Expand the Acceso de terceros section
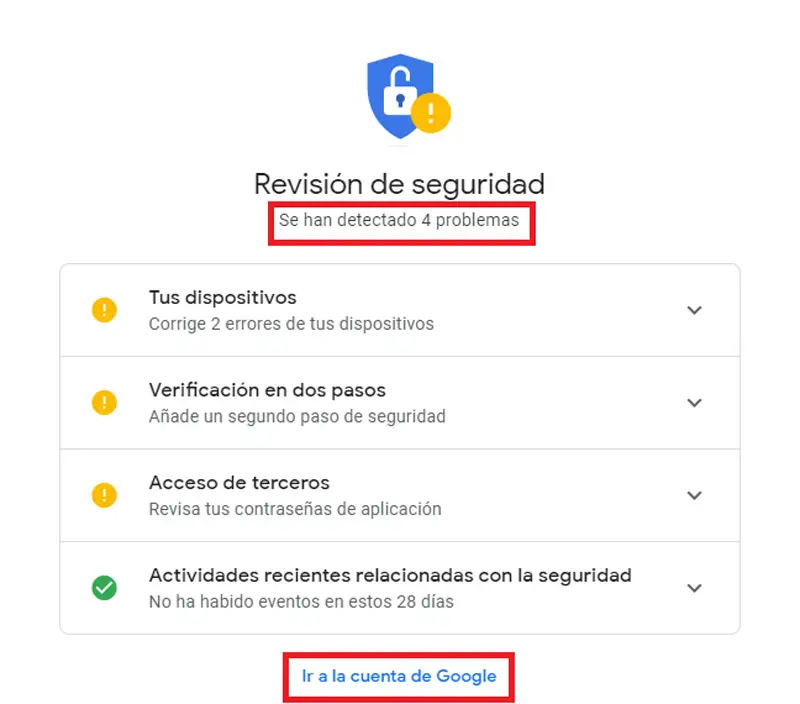 point(694,496)
